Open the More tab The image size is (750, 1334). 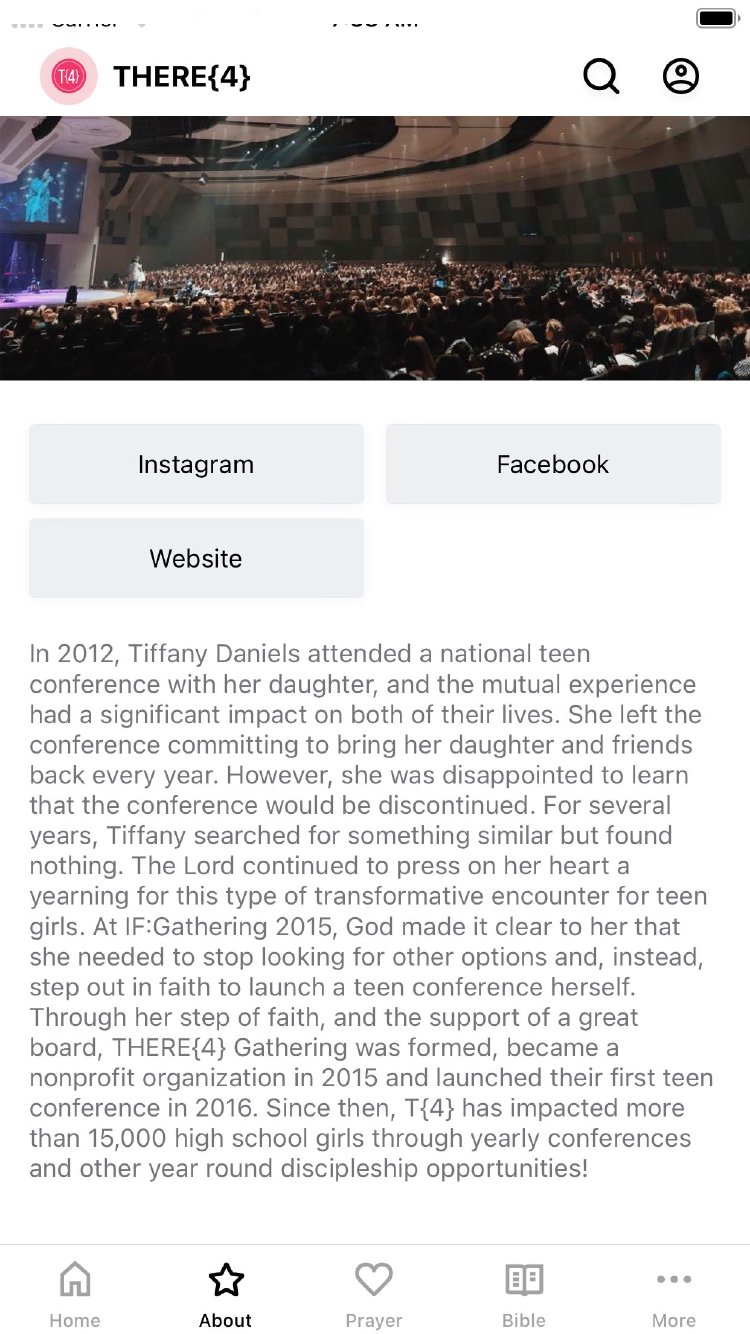(674, 1294)
